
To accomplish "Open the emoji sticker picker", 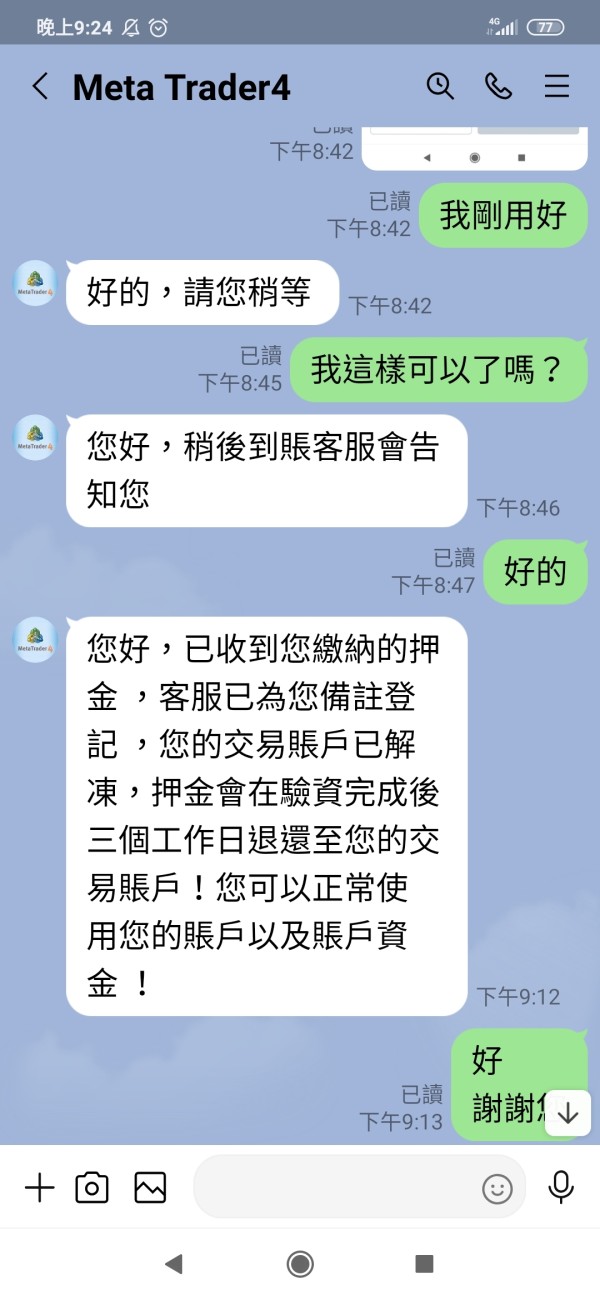I will click(x=497, y=1188).
